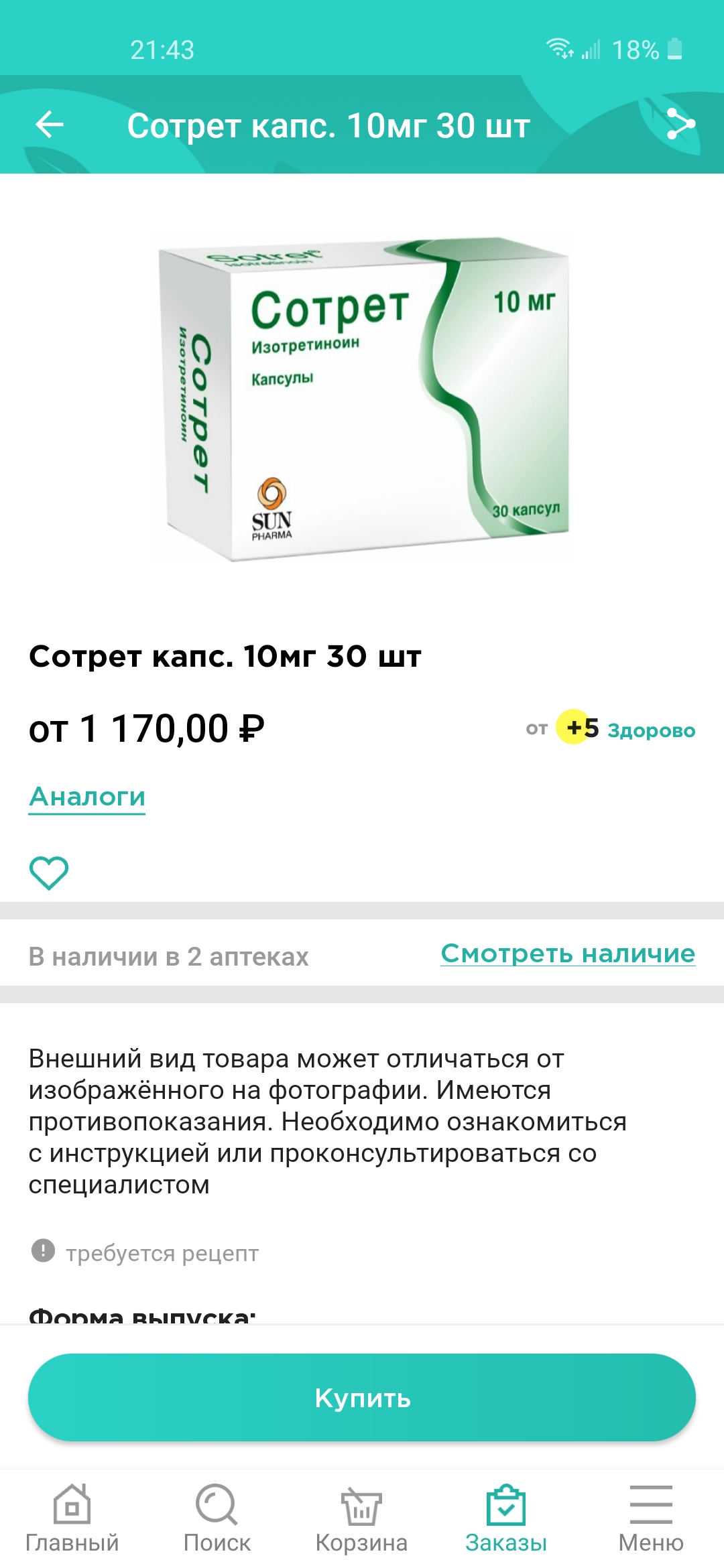The width and height of the screenshot is (724, 1568).
Task: Share the Сотрет product page
Action: [x=680, y=125]
